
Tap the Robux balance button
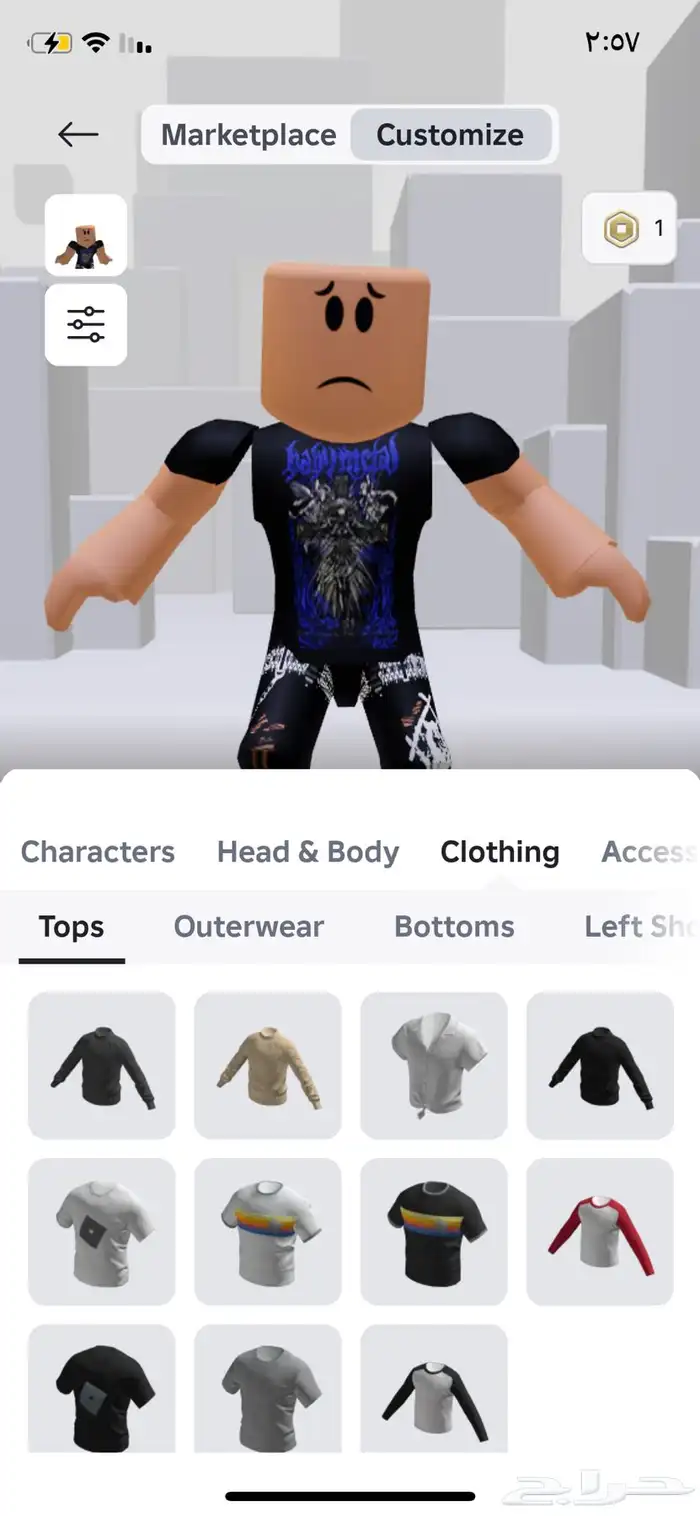630,229
